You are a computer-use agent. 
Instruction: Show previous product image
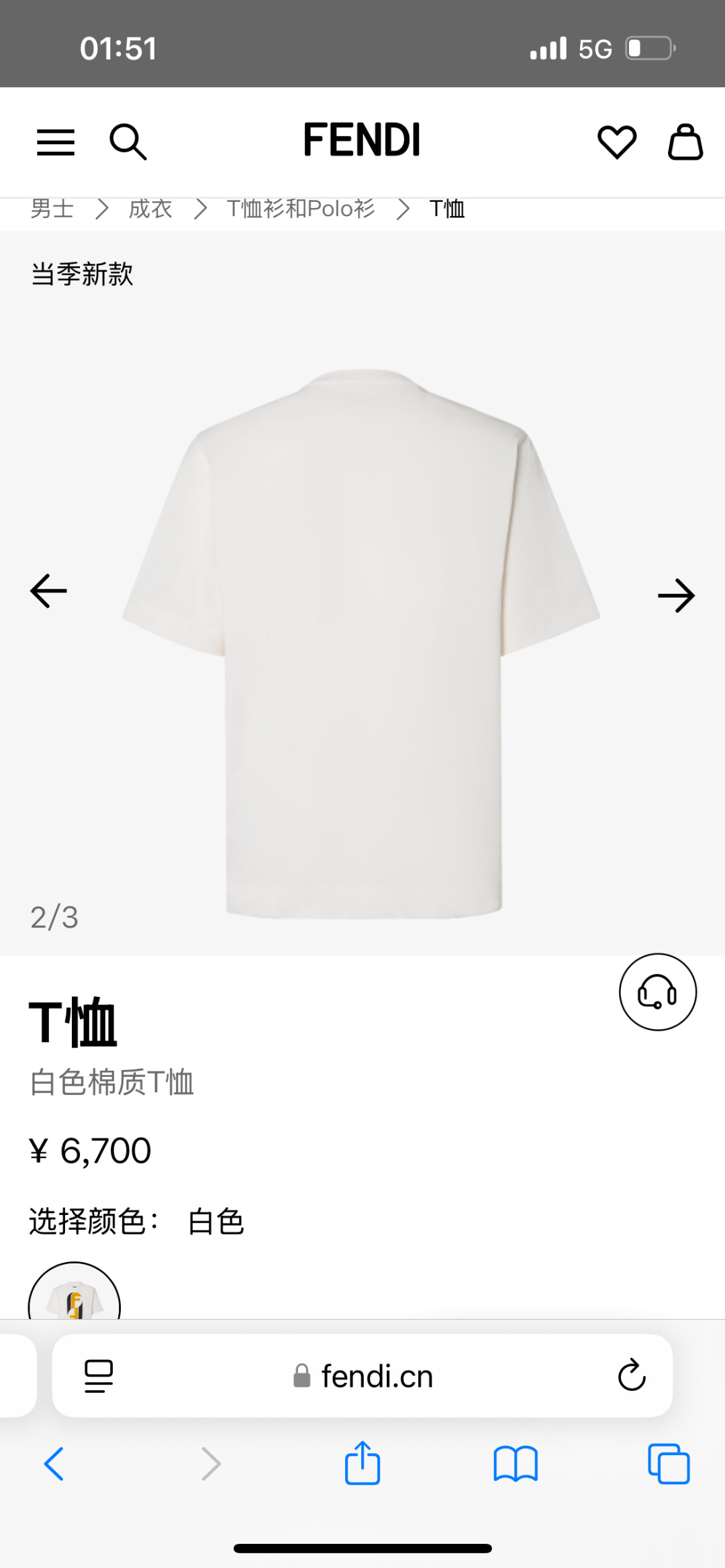tap(49, 591)
